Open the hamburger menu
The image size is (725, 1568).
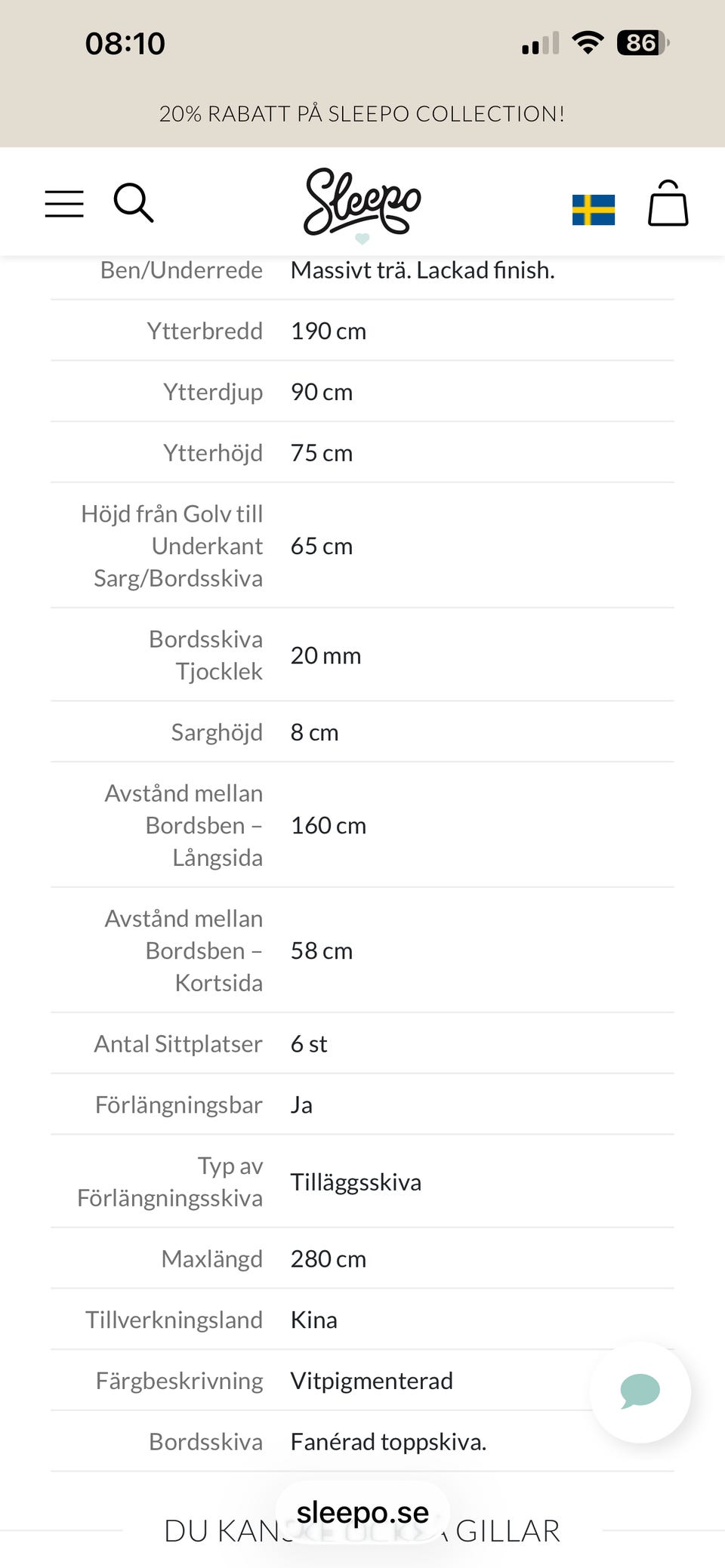point(64,204)
